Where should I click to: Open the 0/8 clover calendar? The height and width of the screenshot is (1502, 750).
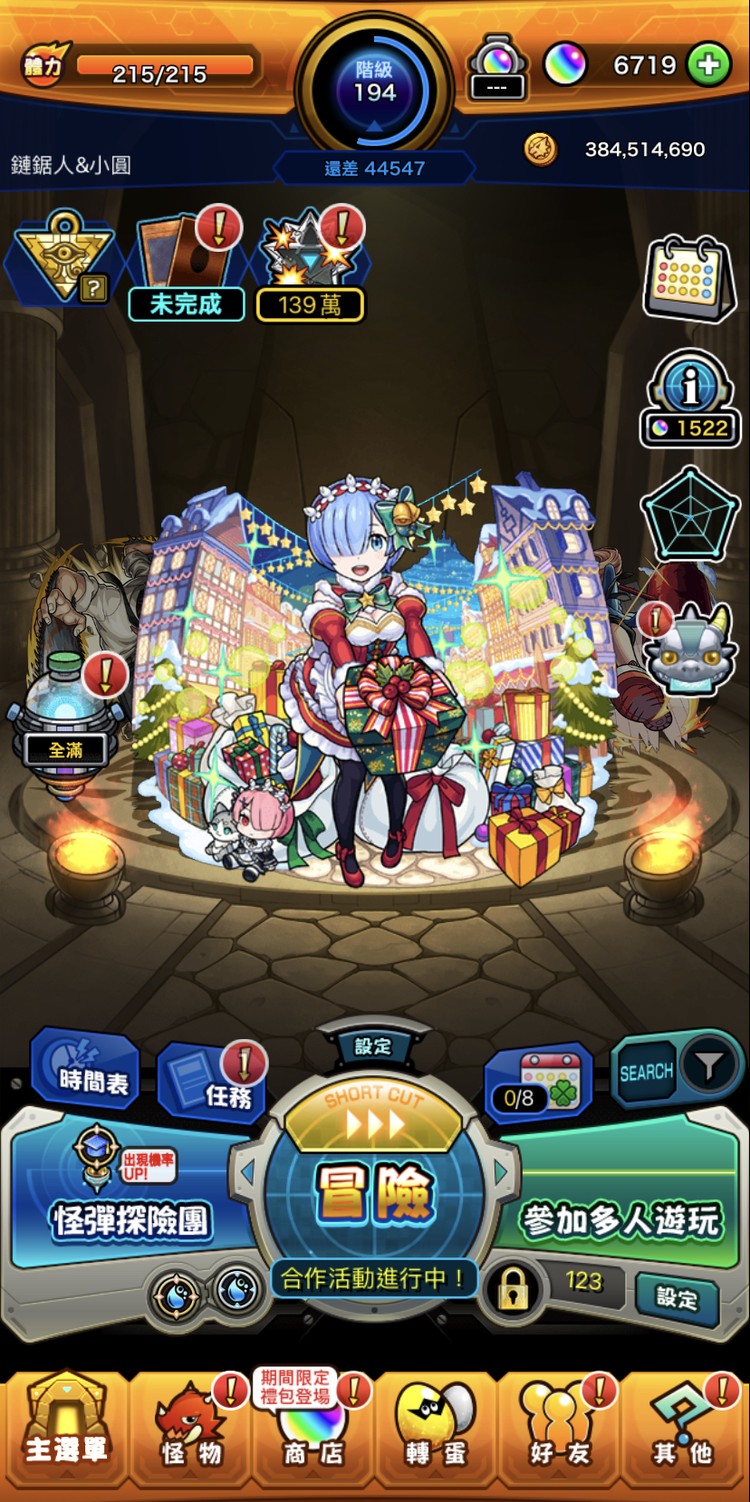pos(537,1084)
